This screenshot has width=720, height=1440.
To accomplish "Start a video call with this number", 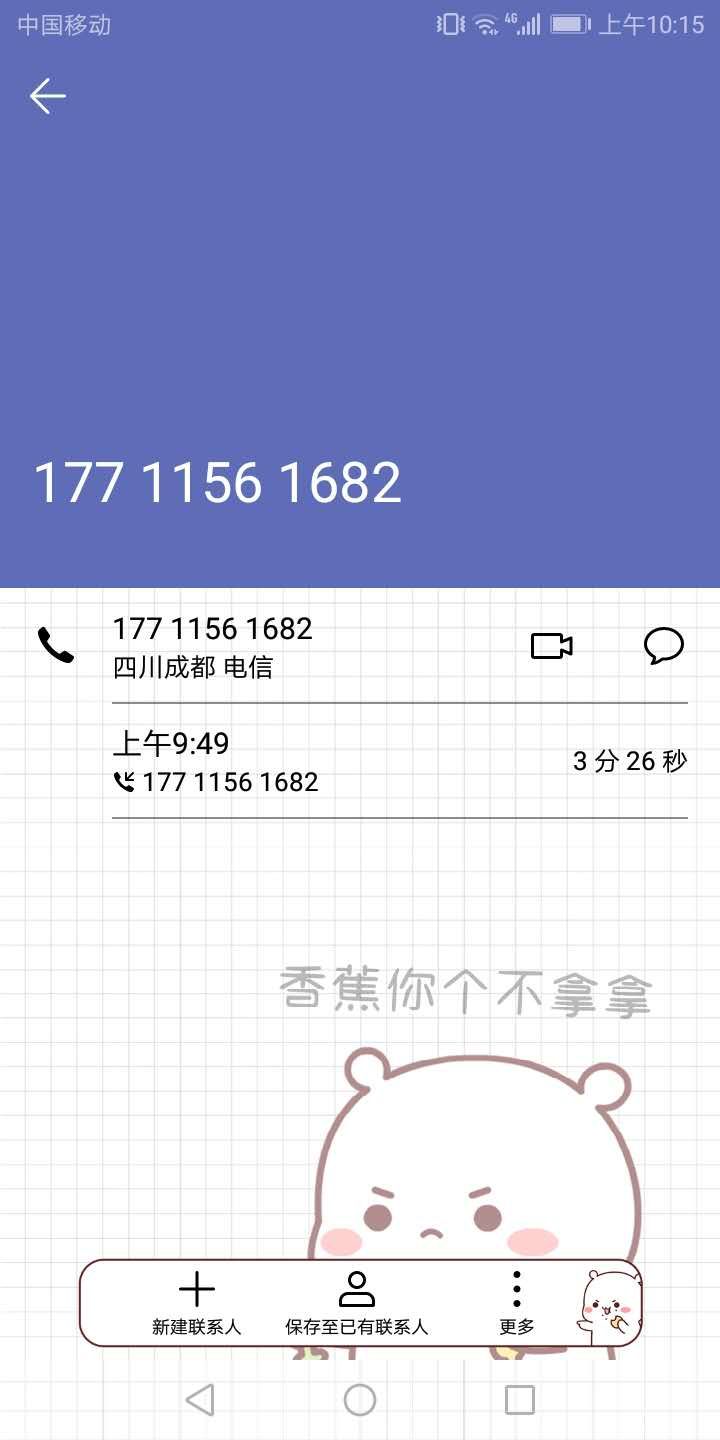I will 551,646.
